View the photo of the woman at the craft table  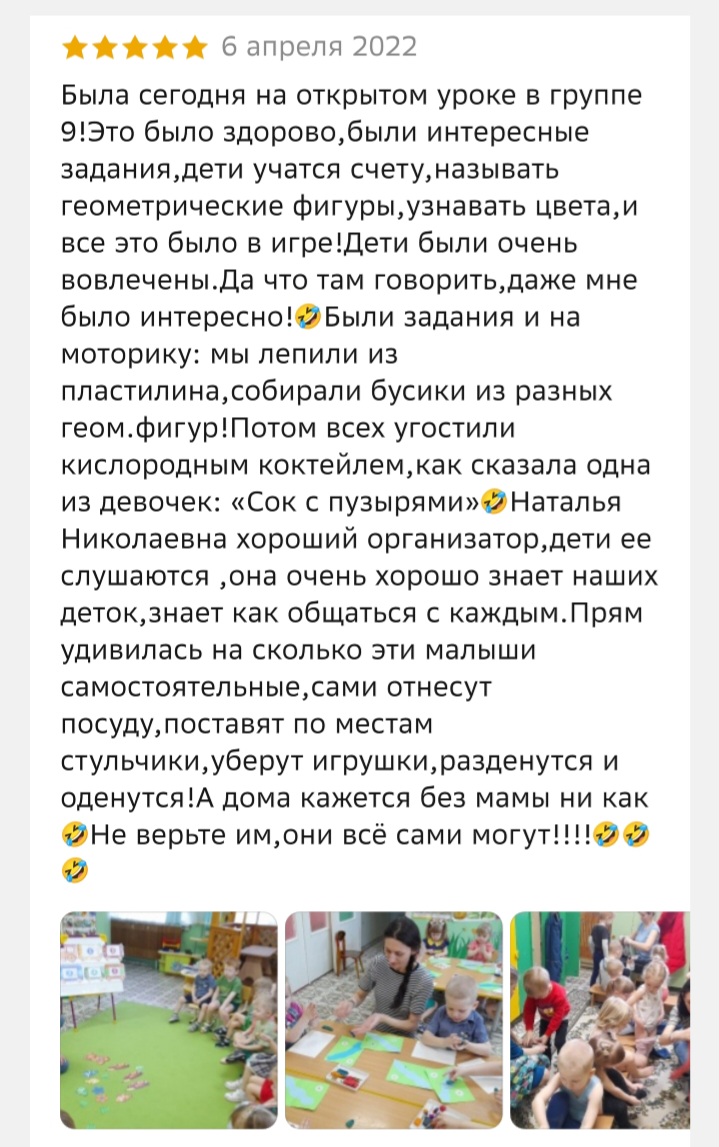tap(392, 1019)
